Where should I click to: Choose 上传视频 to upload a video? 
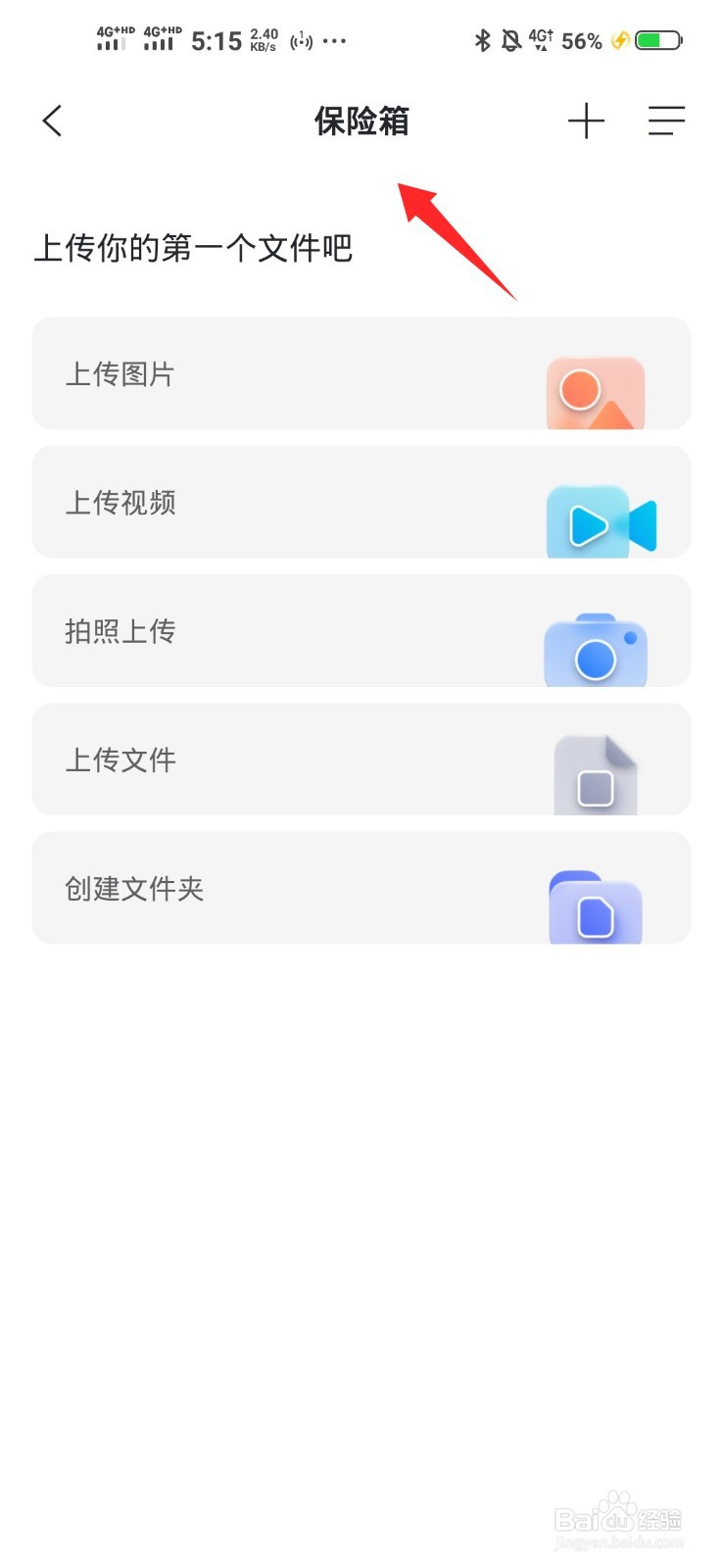coord(361,502)
